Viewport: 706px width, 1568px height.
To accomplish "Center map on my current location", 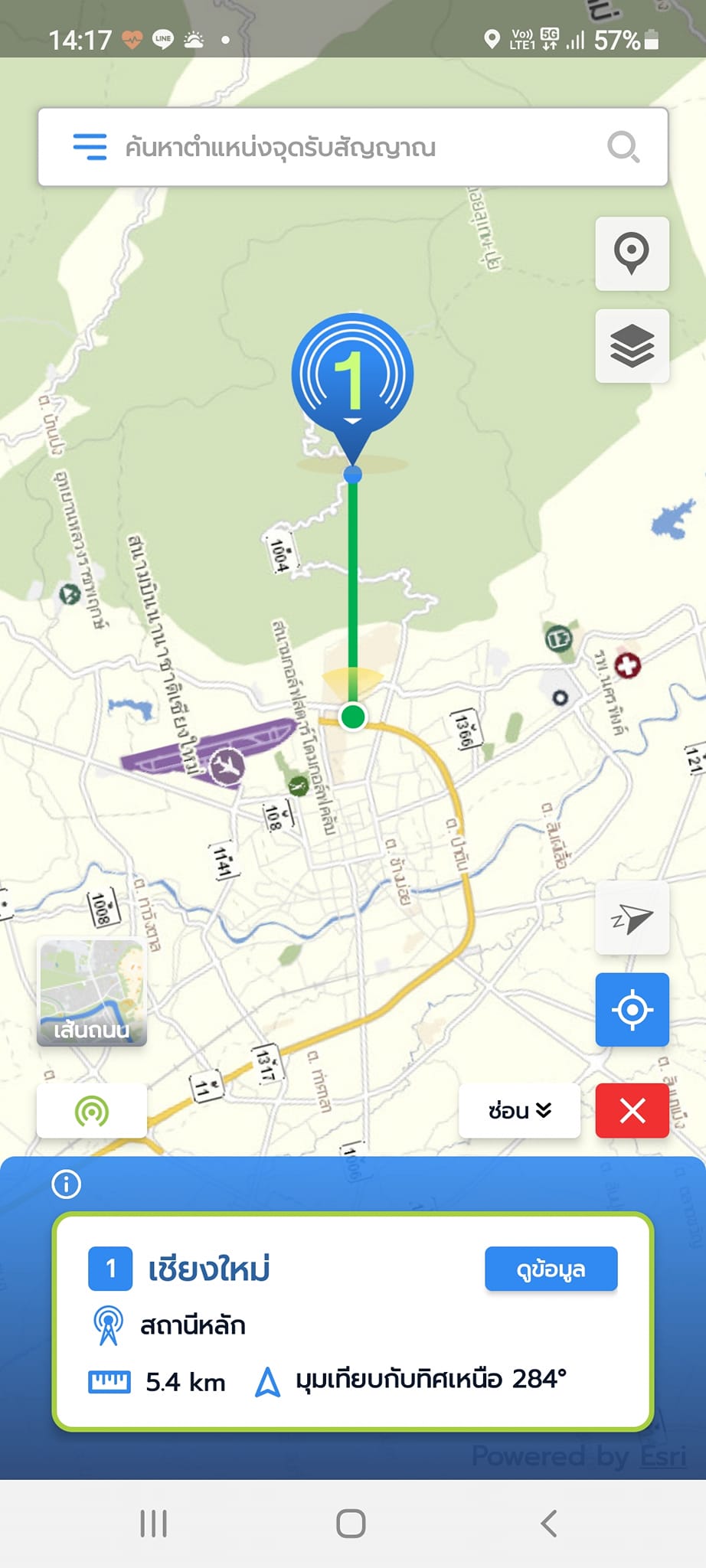I will (x=632, y=1010).
